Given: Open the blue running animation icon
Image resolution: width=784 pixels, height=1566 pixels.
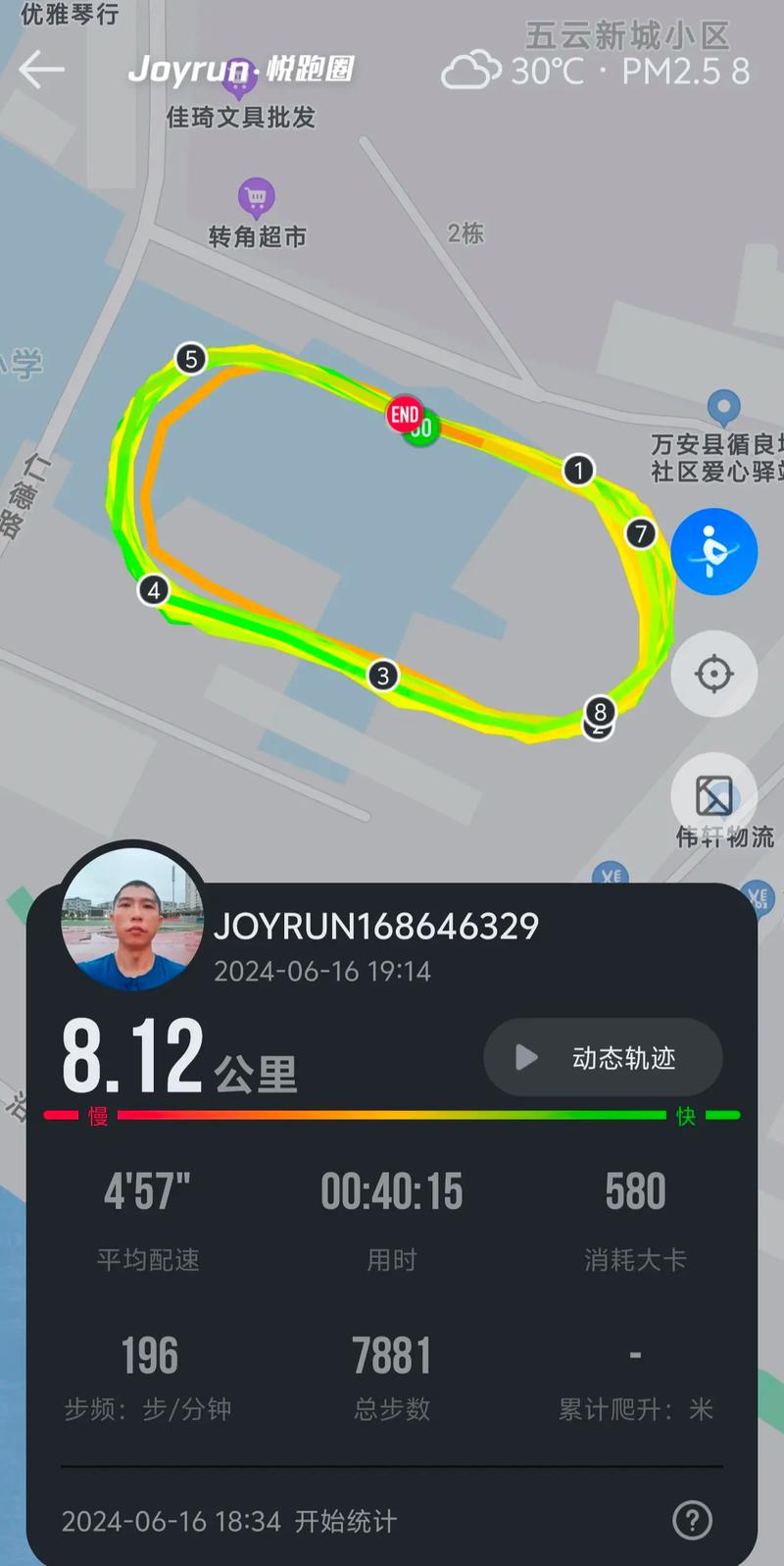Looking at the screenshot, I should coord(714,552).
